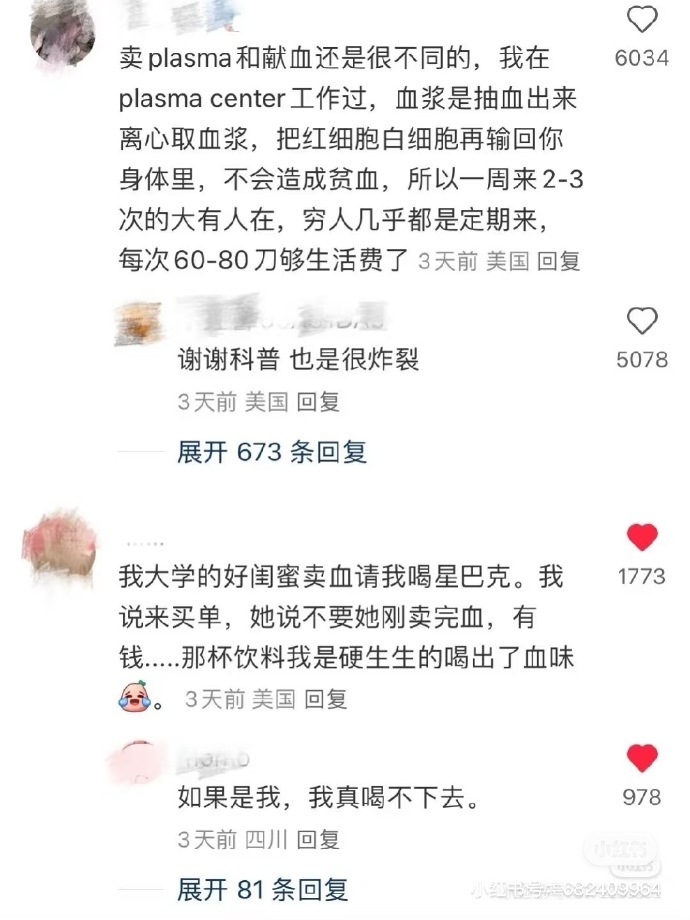Open the plasma center commenter's avatar
Image resolution: width=690 pixels, height=920 pixels.
[x=63, y=33]
